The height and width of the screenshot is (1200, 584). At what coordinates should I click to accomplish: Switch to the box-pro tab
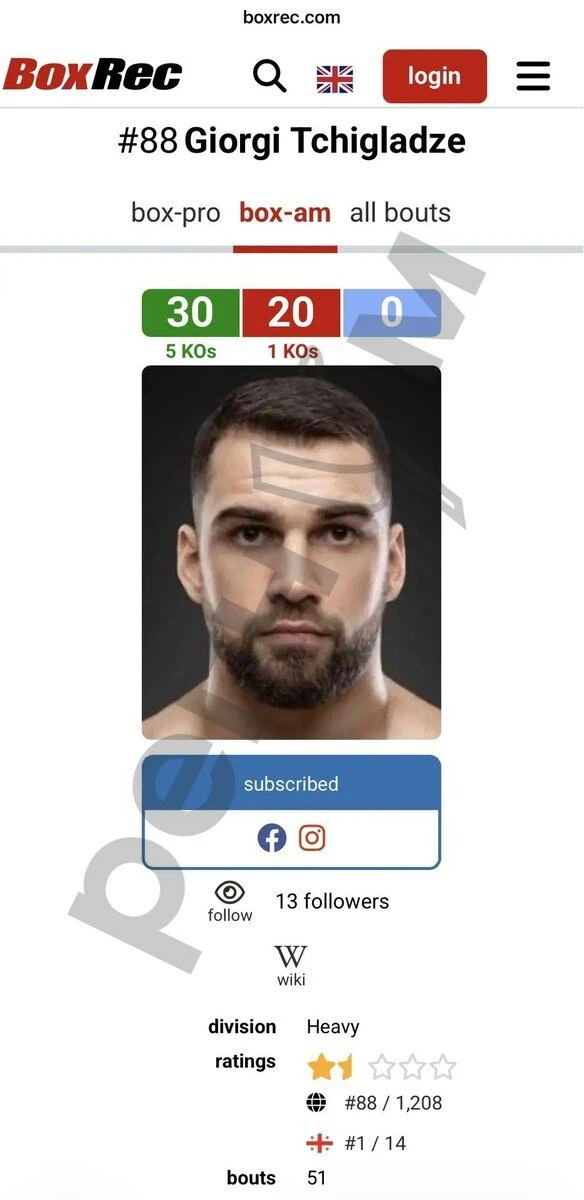pos(176,213)
